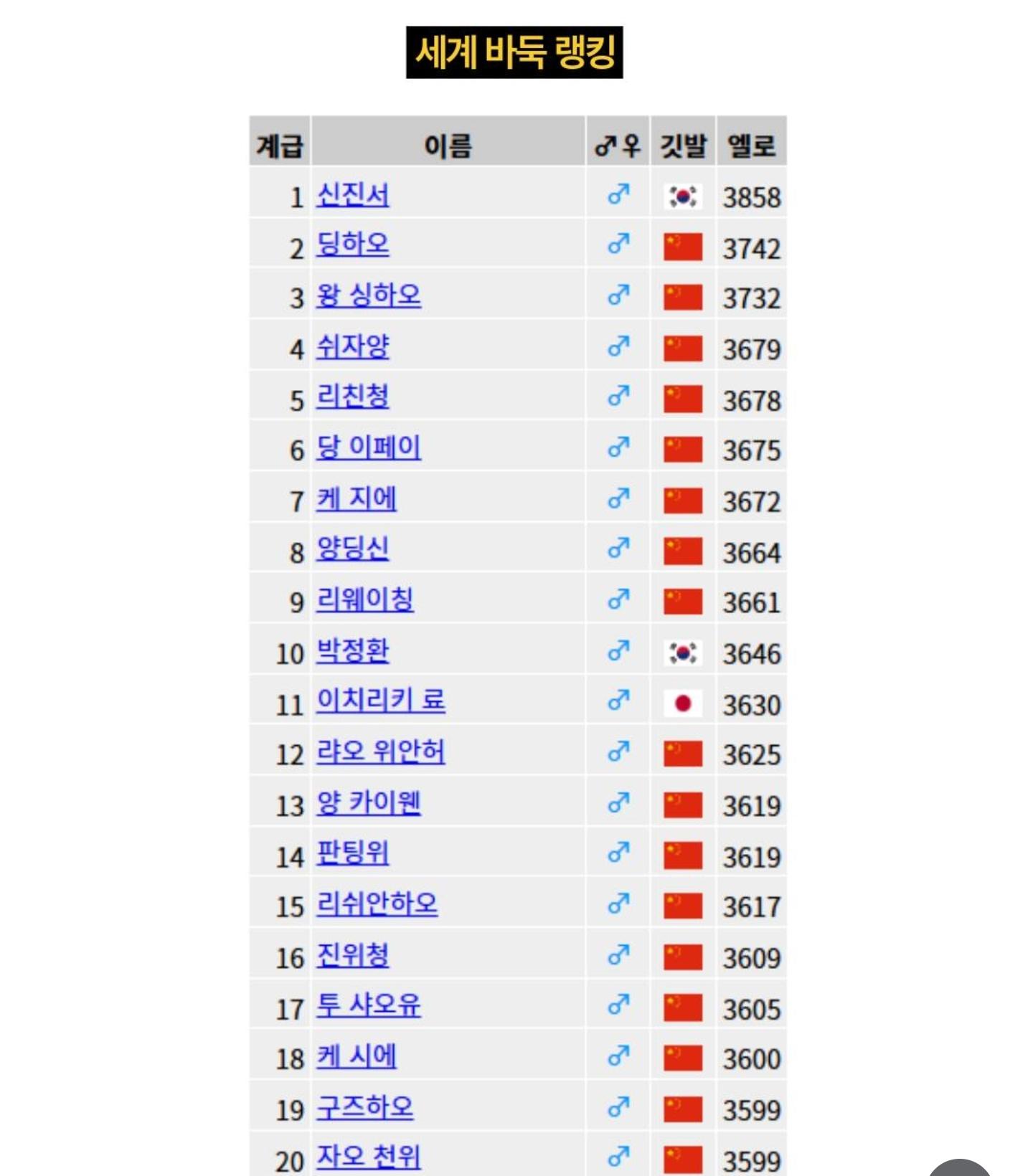Click the Chinese flag beside 구즈하오
Viewport: 1033px width, 1176px height.
682,1106
